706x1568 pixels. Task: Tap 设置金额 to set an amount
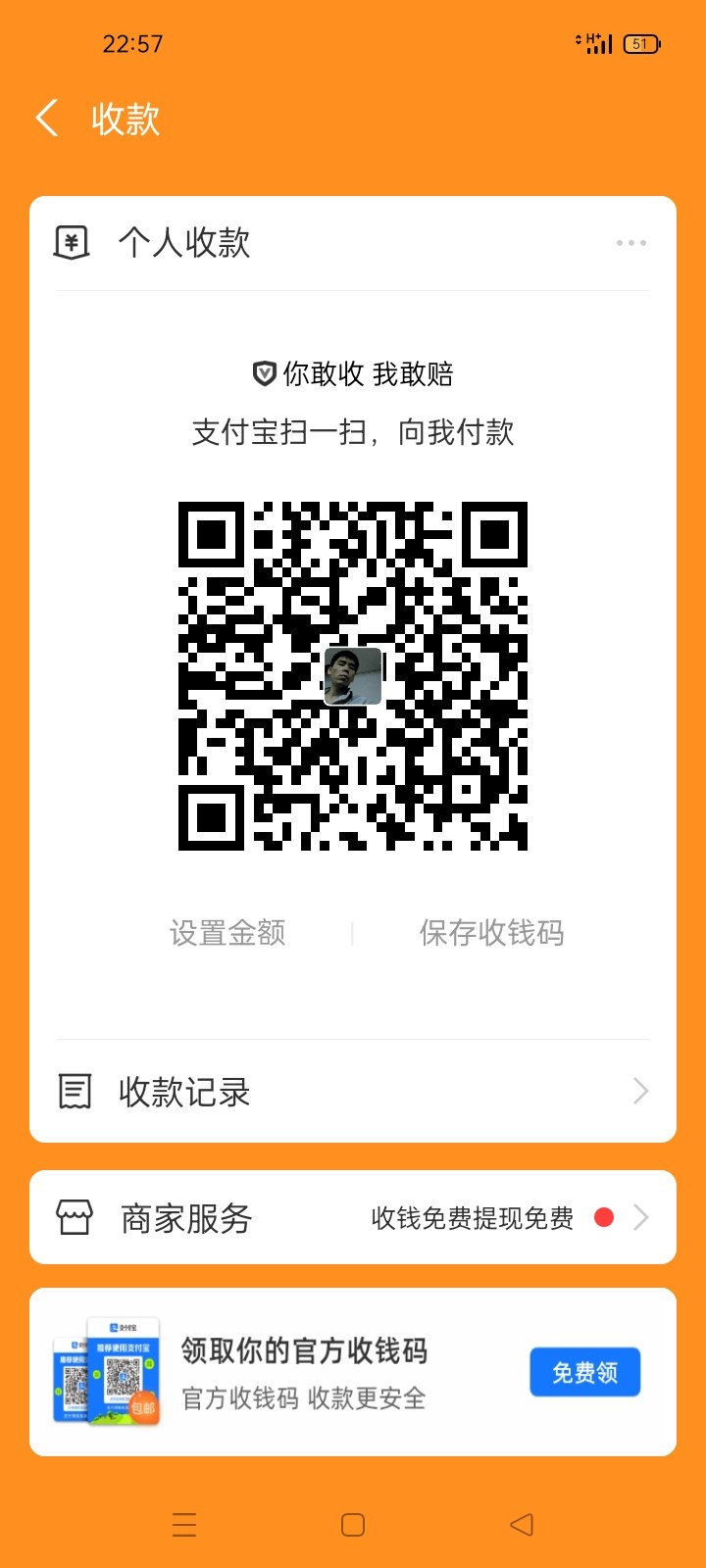227,933
